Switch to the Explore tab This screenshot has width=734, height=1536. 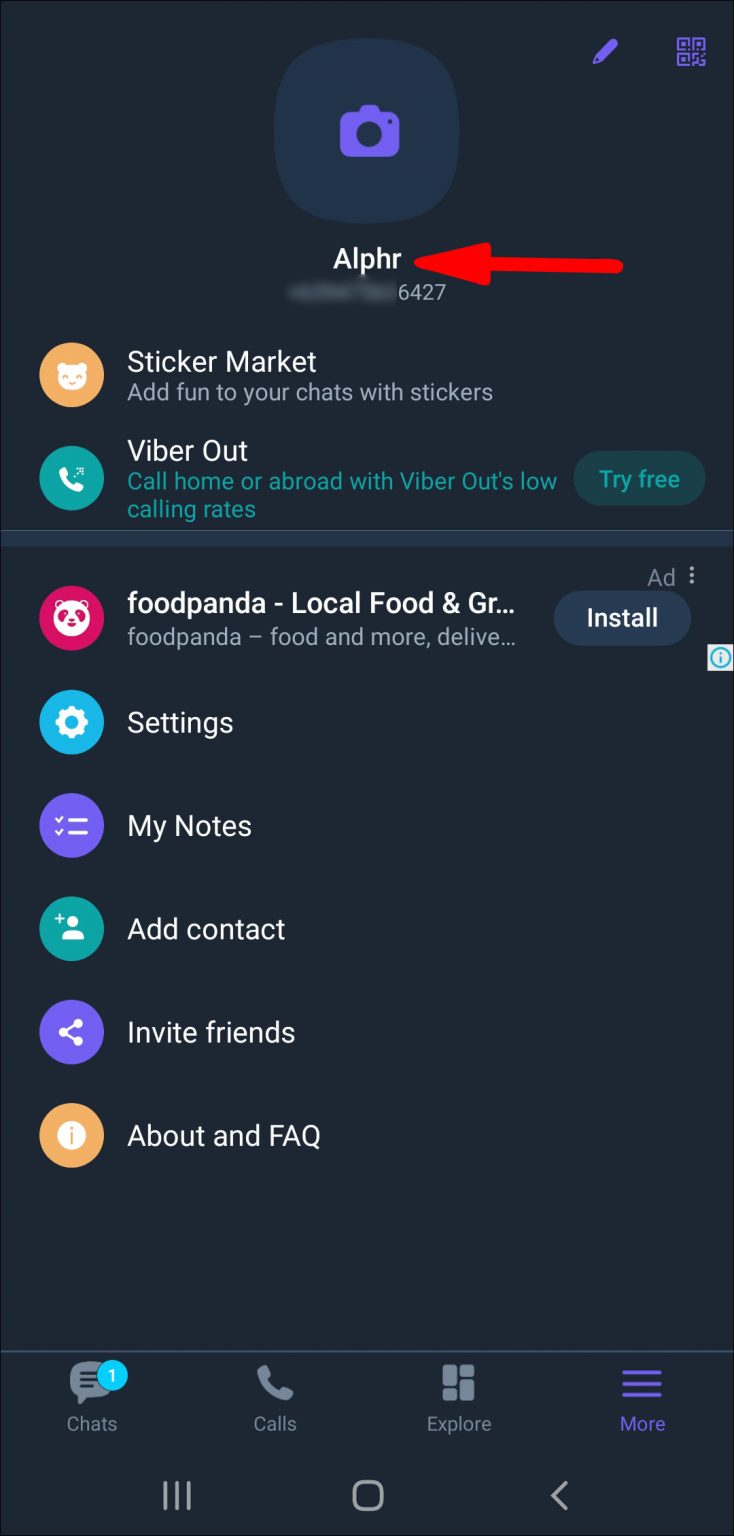pos(458,1397)
